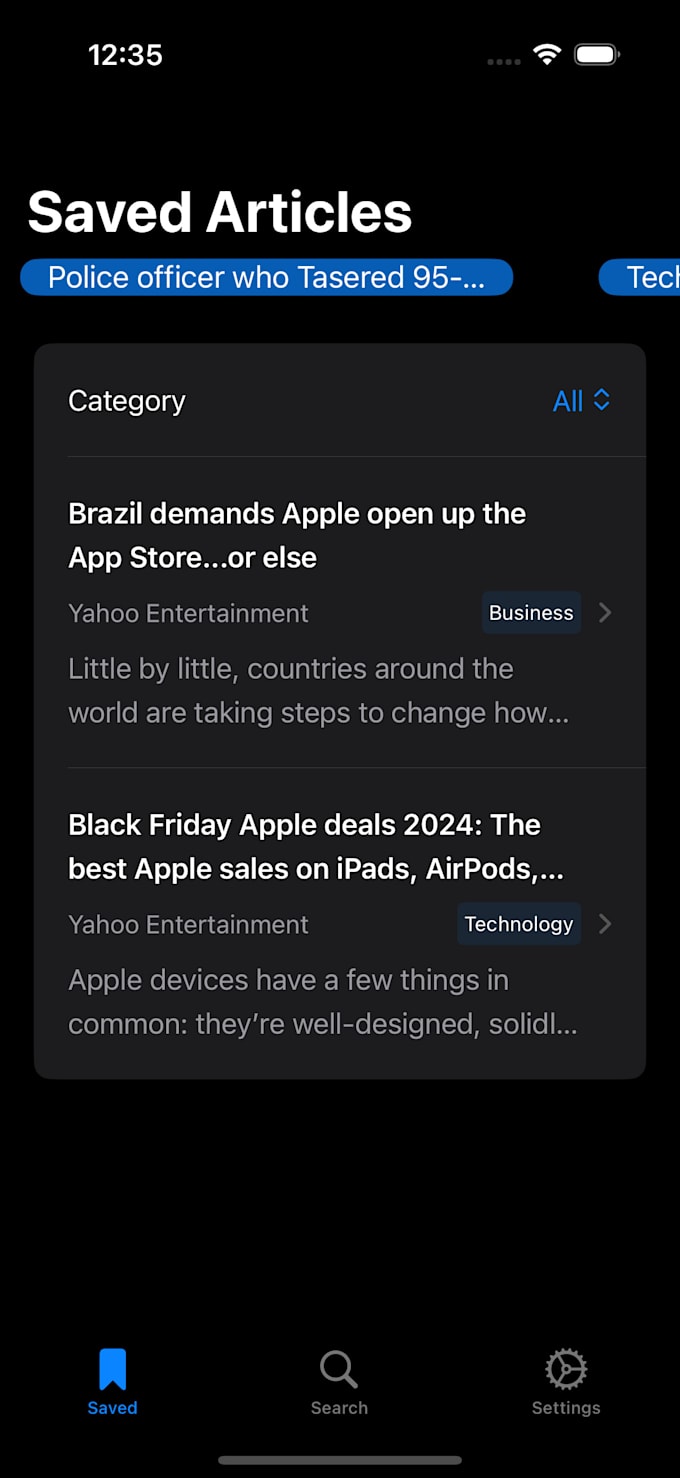Tap the 'Police officer who Tasered 95-...' chip
The image size is (680, 1478).
(x=266, y=277)
